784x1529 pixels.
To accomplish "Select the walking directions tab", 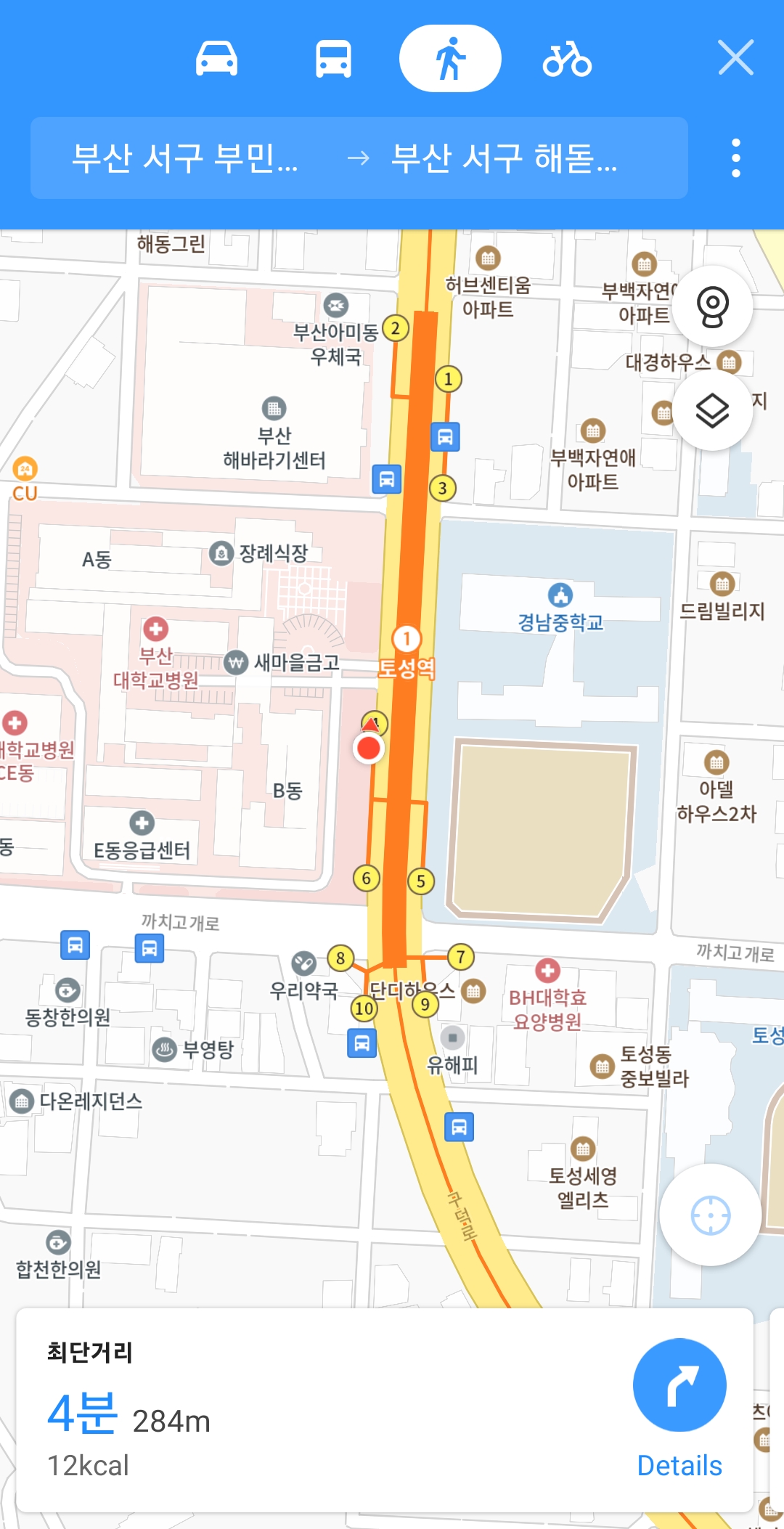I will [x=450, y=59].
